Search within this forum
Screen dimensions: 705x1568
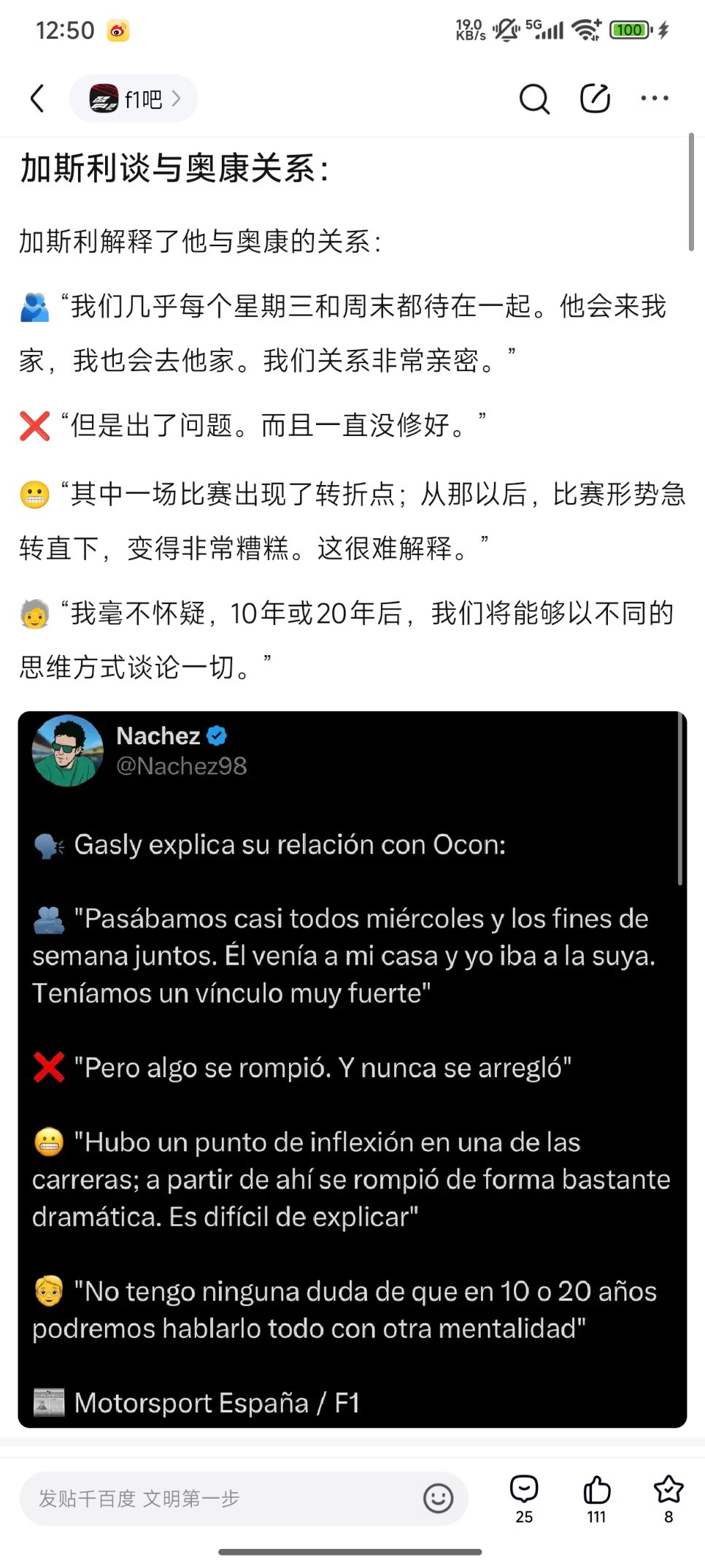click(x=534, y=99)
